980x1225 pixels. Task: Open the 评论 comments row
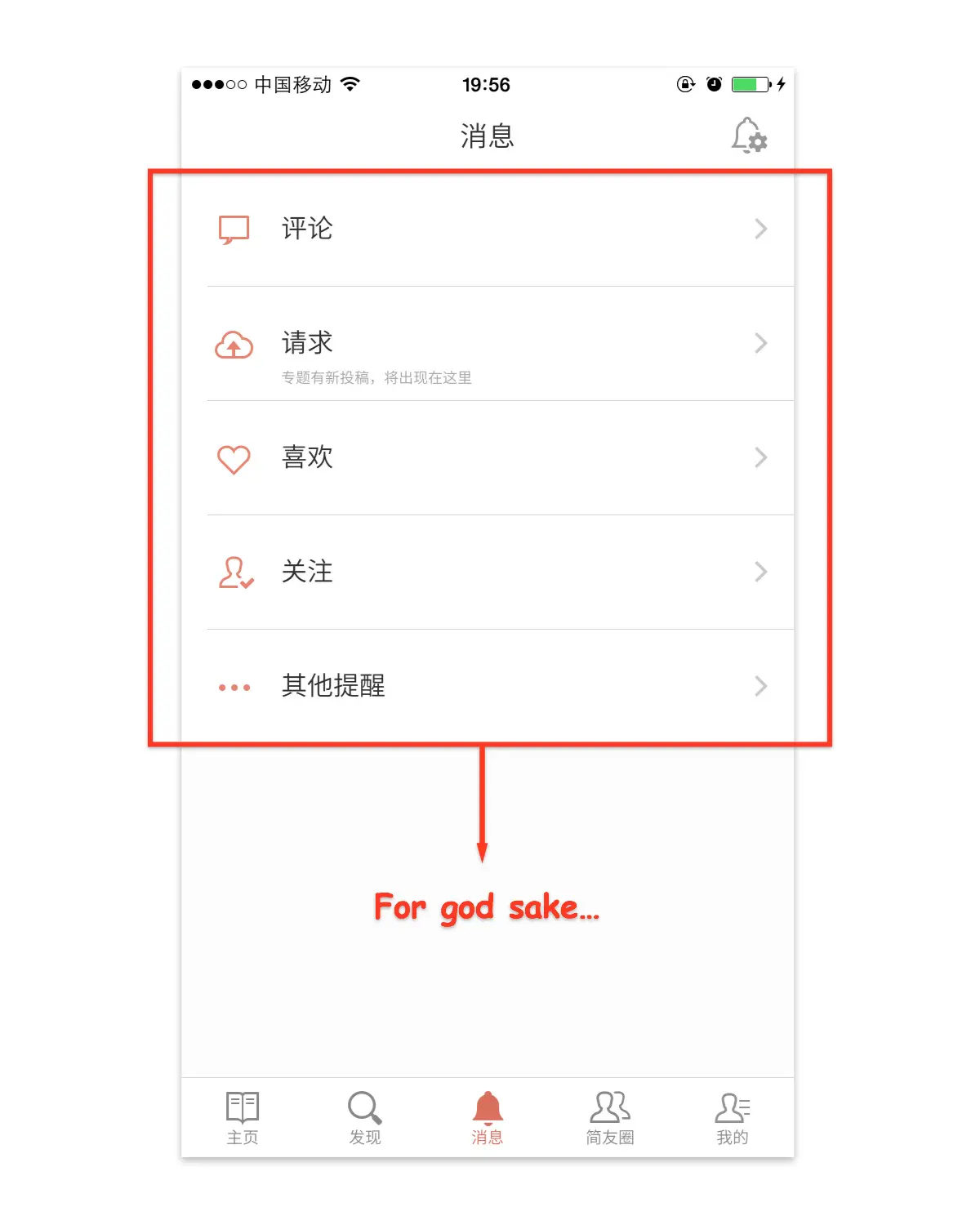pyautogui.click(x=488, y=229)
